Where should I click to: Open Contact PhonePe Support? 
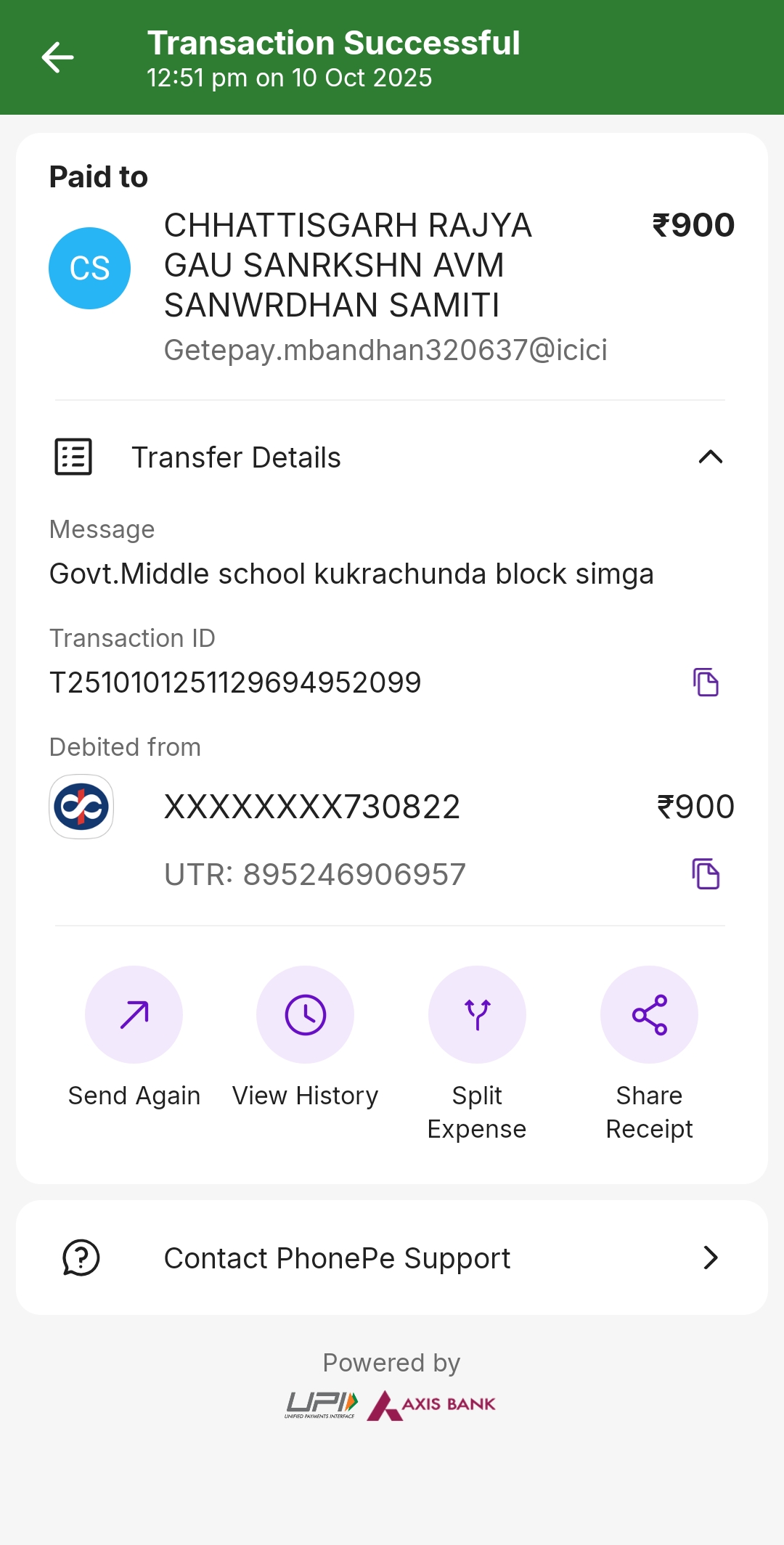392,1258
